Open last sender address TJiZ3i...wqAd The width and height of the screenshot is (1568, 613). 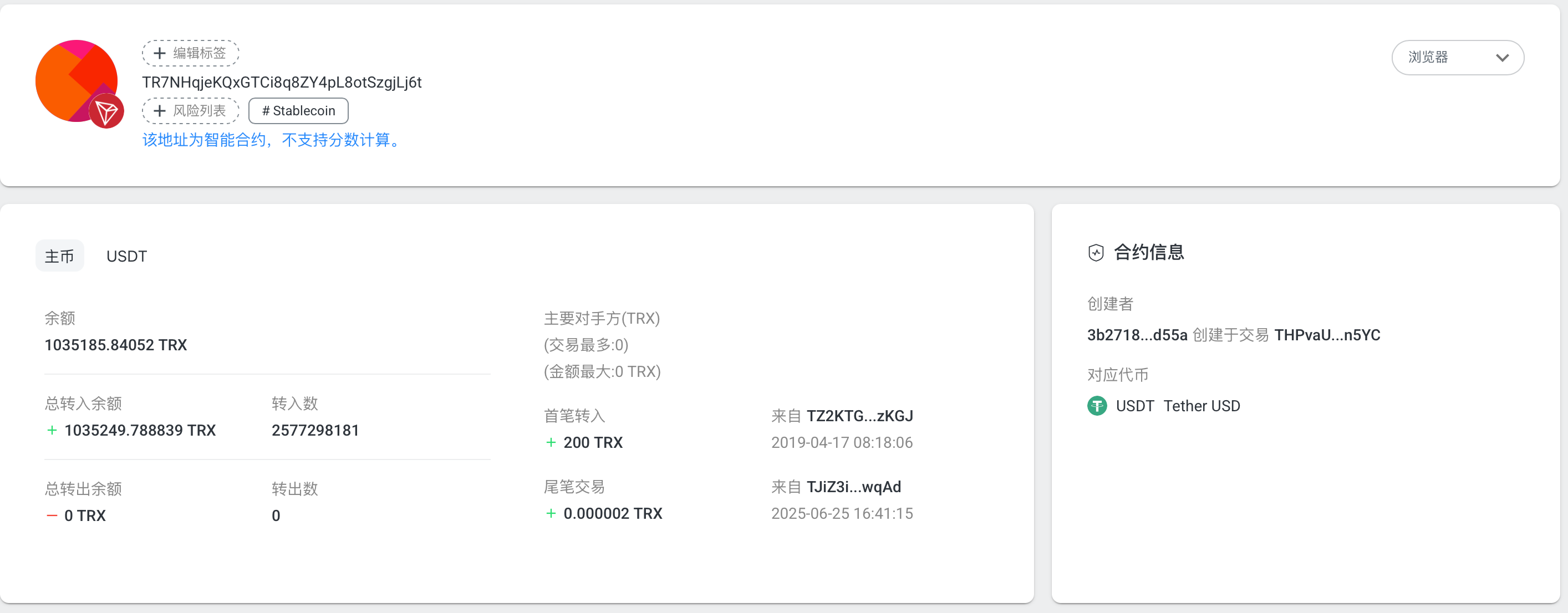coord(853,487)
